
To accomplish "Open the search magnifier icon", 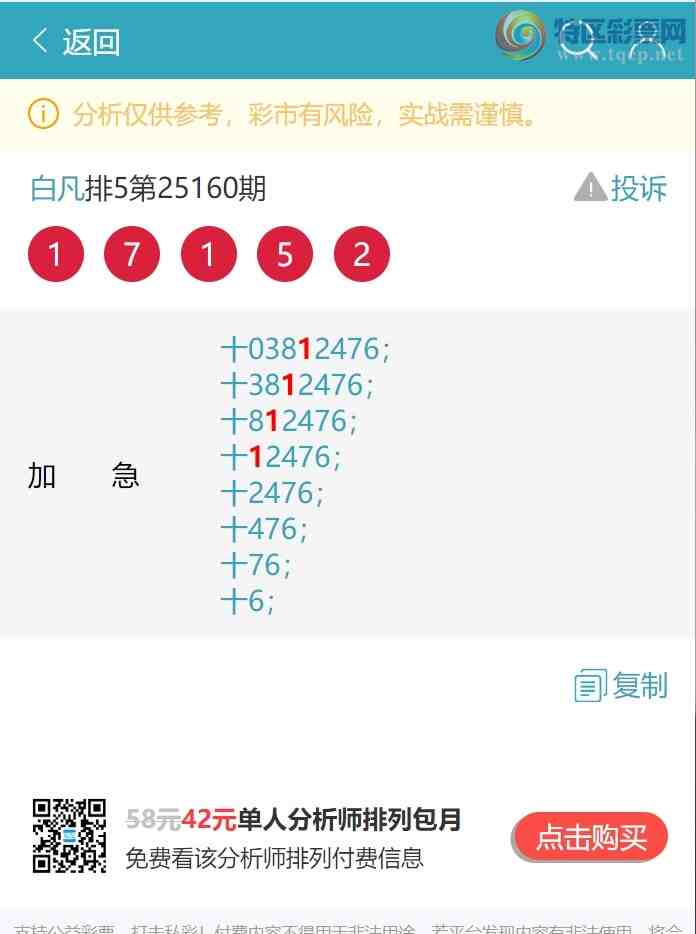I will pos(578,42).
